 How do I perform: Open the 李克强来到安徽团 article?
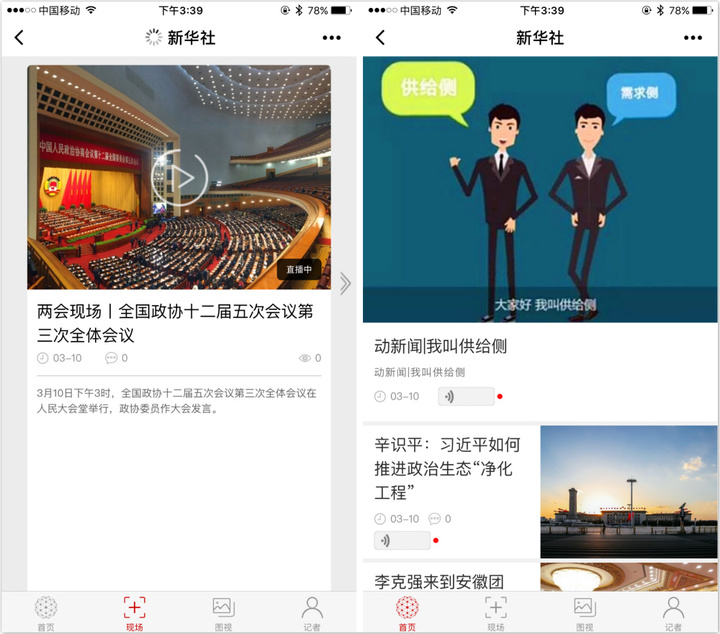tap(439, 580)
